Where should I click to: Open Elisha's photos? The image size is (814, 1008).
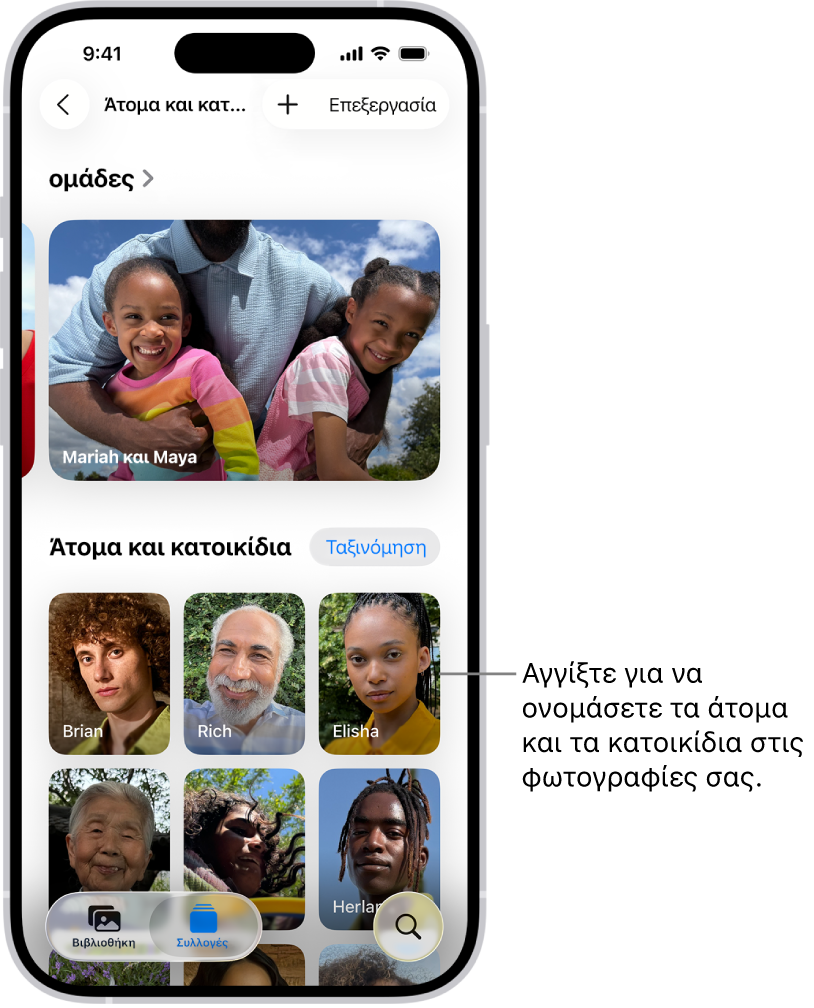pyautogui.click(x=379, y=673)
